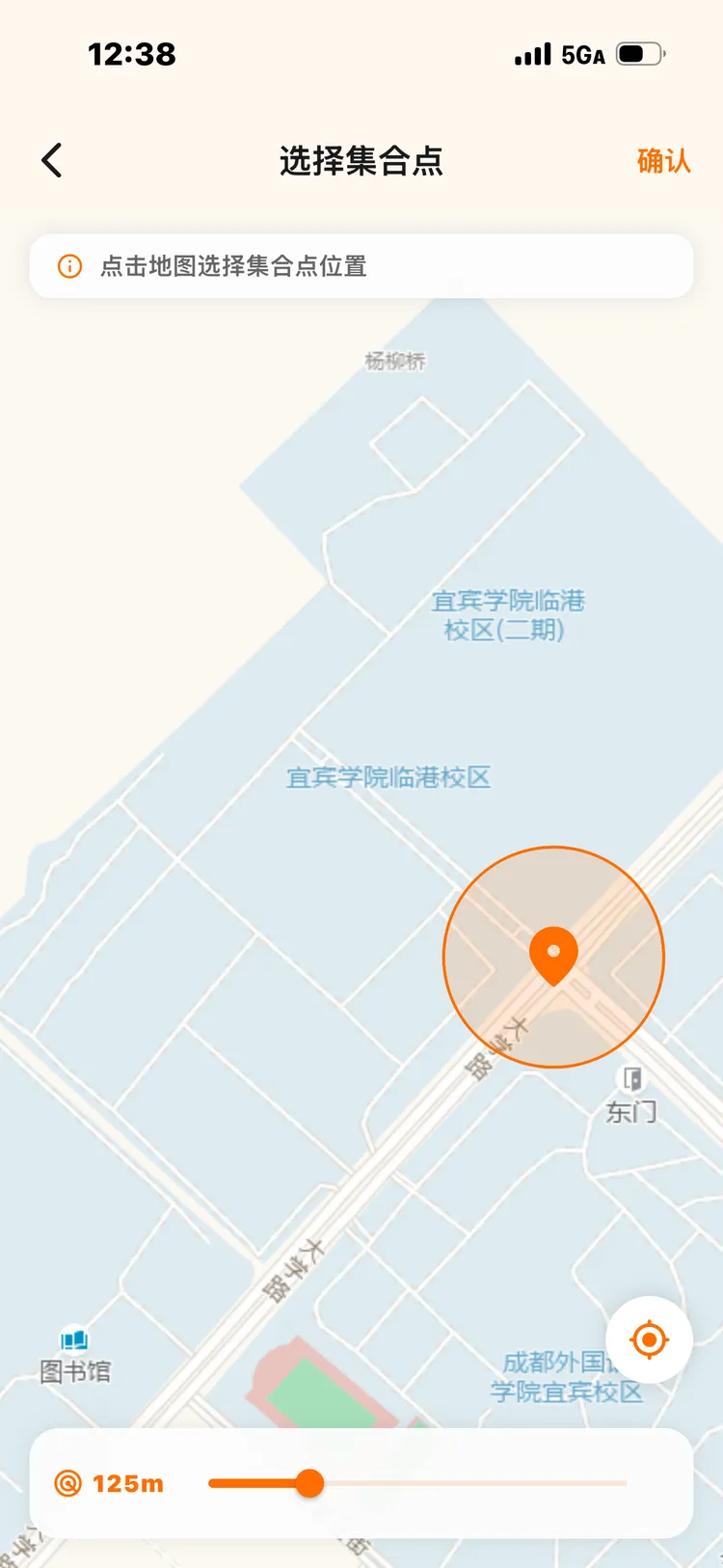Tap the 东门 gate icon on the map
Image resolution: width=723 pixels, height=1568 pixels.
(631, 1081)
